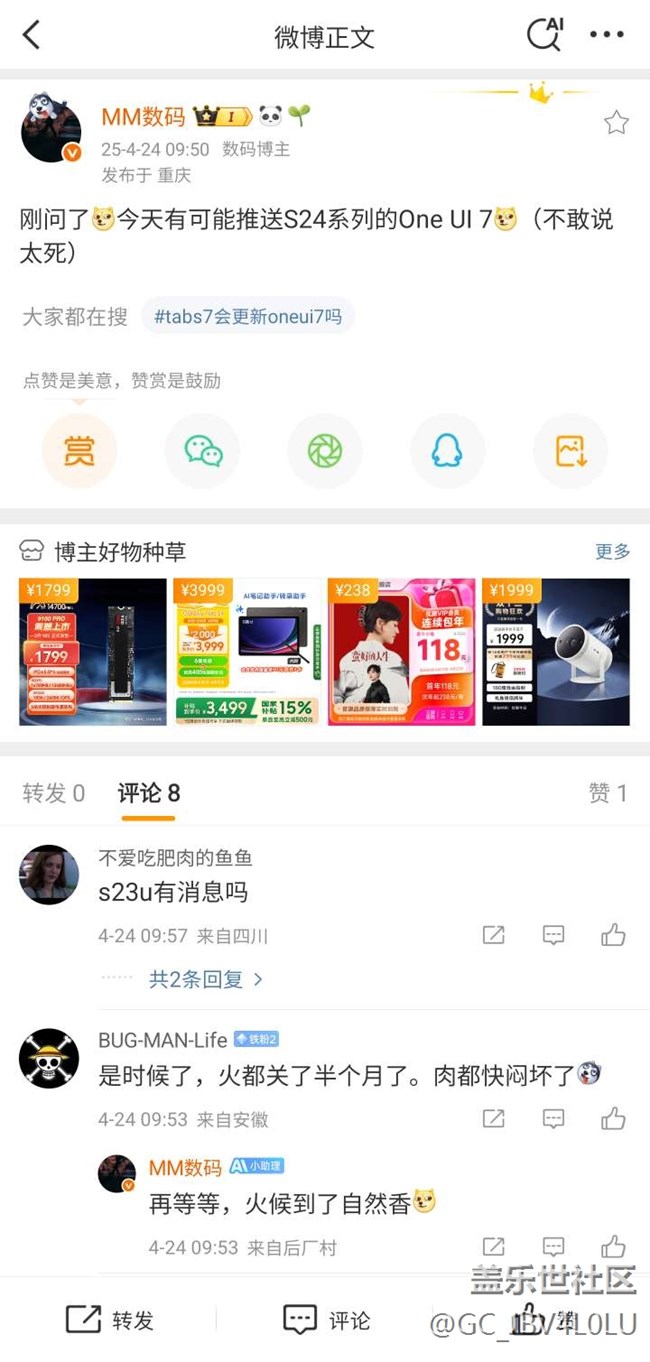Switch to the 转发 0 tab
The height and width of the screenshot is (1362, 650).
[x=54, y=793]
